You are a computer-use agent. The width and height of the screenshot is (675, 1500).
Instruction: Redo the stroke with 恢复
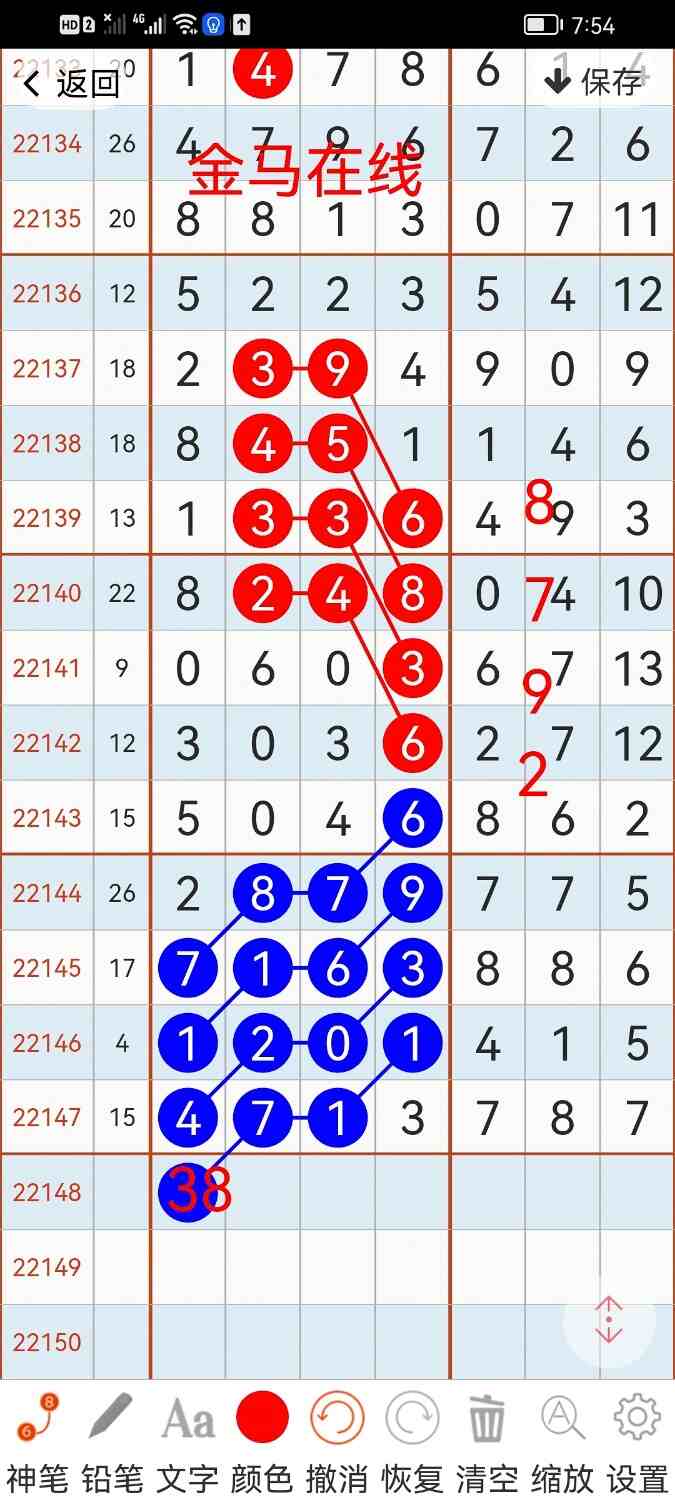click(412, 1440)
